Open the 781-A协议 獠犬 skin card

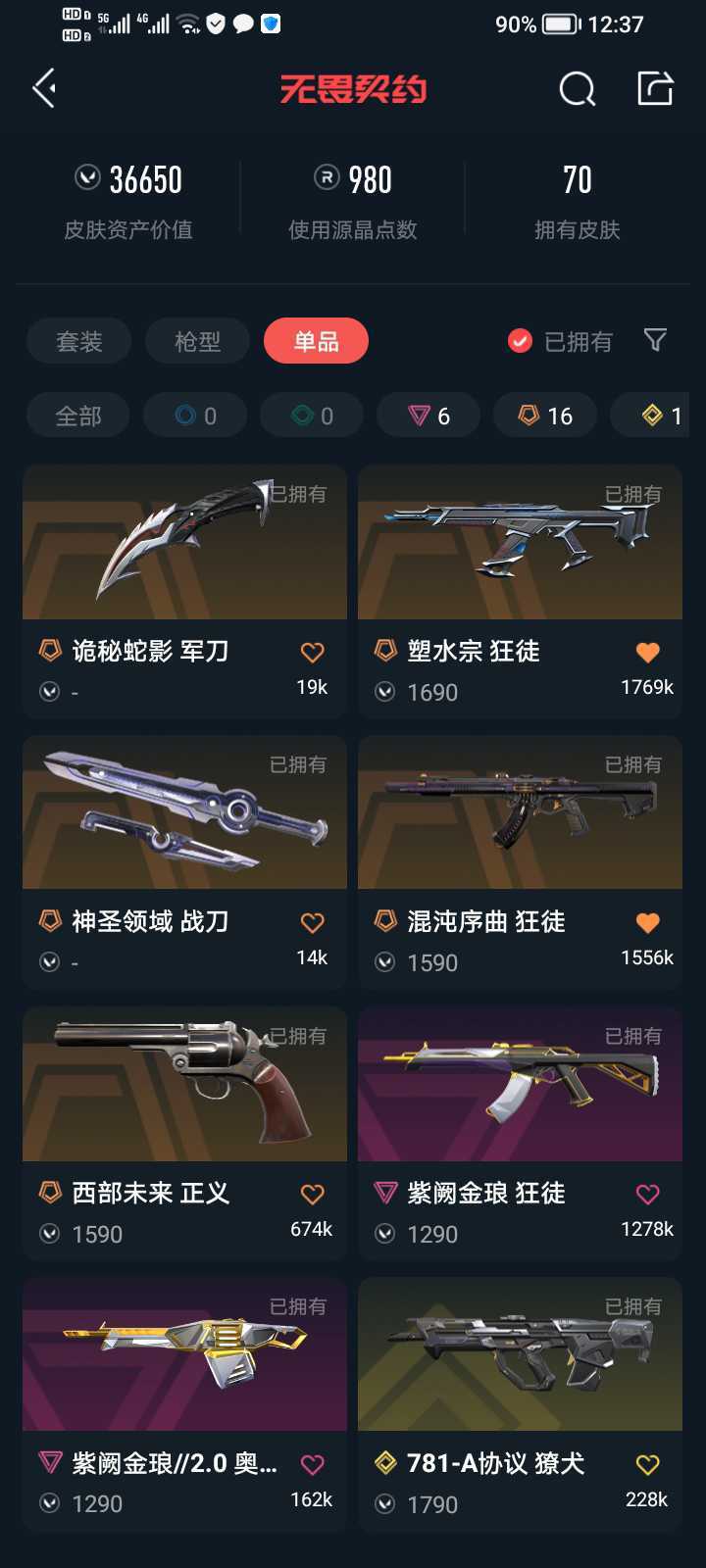[520, 1404]
